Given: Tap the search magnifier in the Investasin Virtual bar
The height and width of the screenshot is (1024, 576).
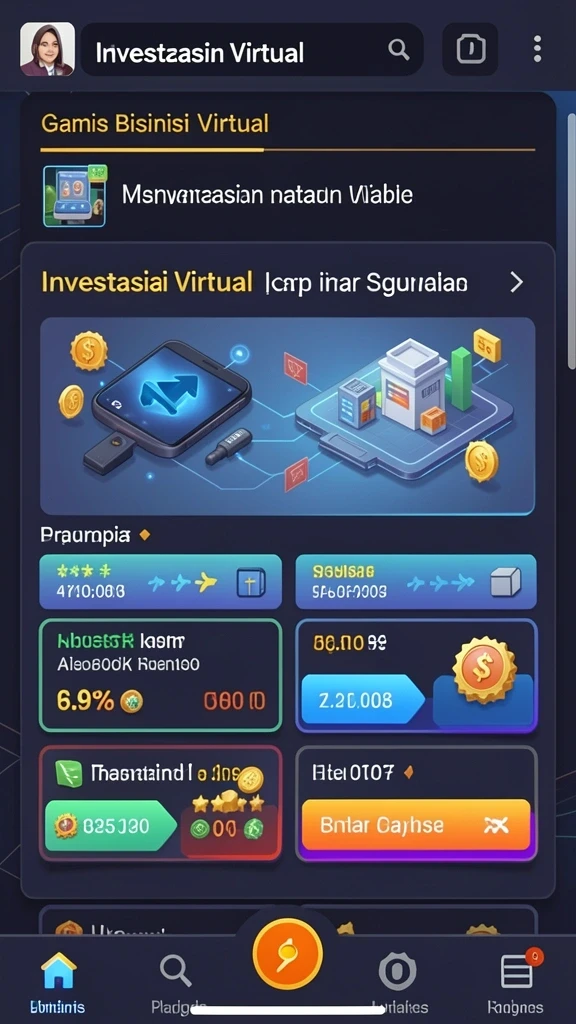Looking at the screenshot, I should coord(398,50).
